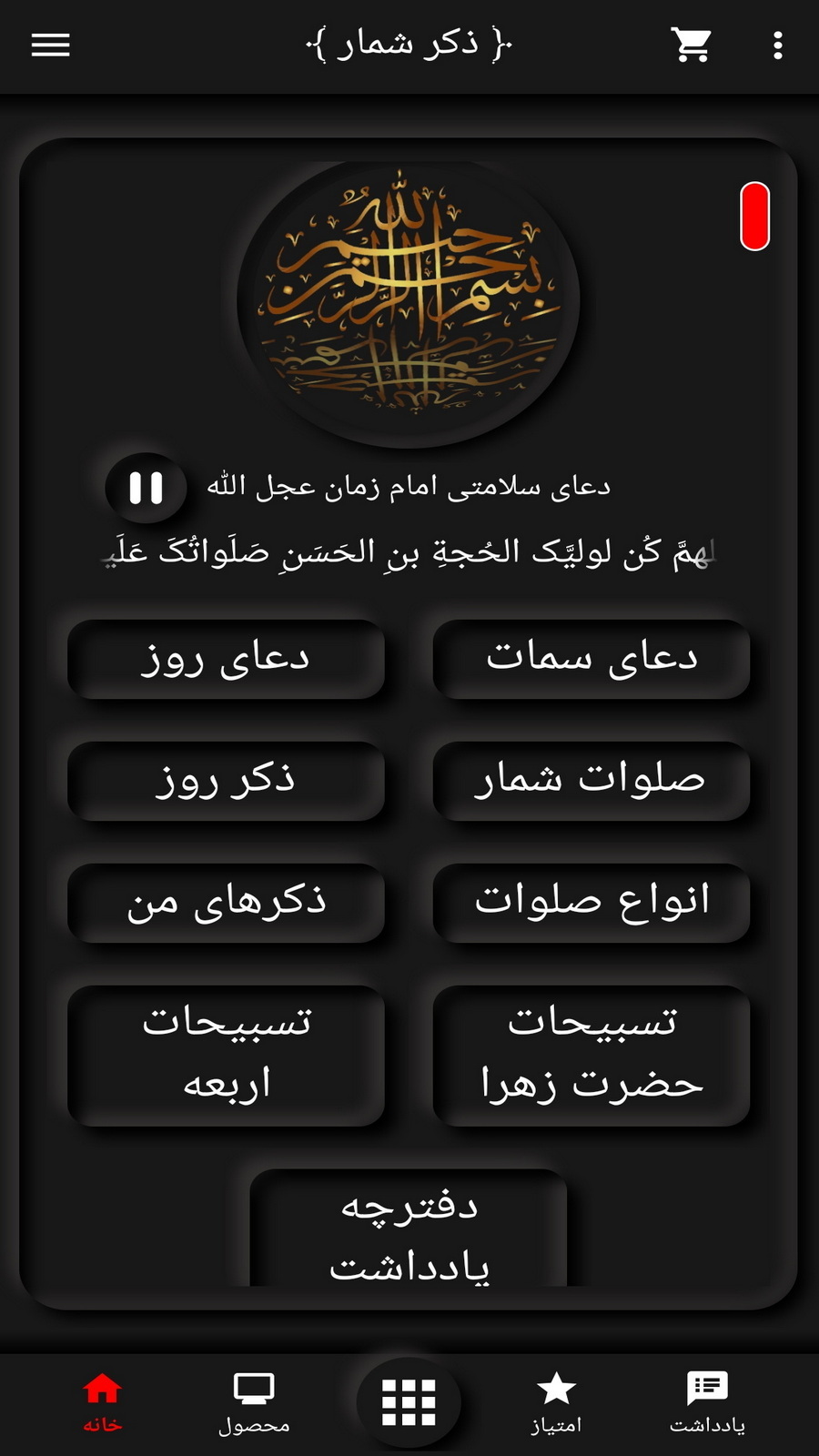
Task: Open انواع صلوات
Action: 591,903
